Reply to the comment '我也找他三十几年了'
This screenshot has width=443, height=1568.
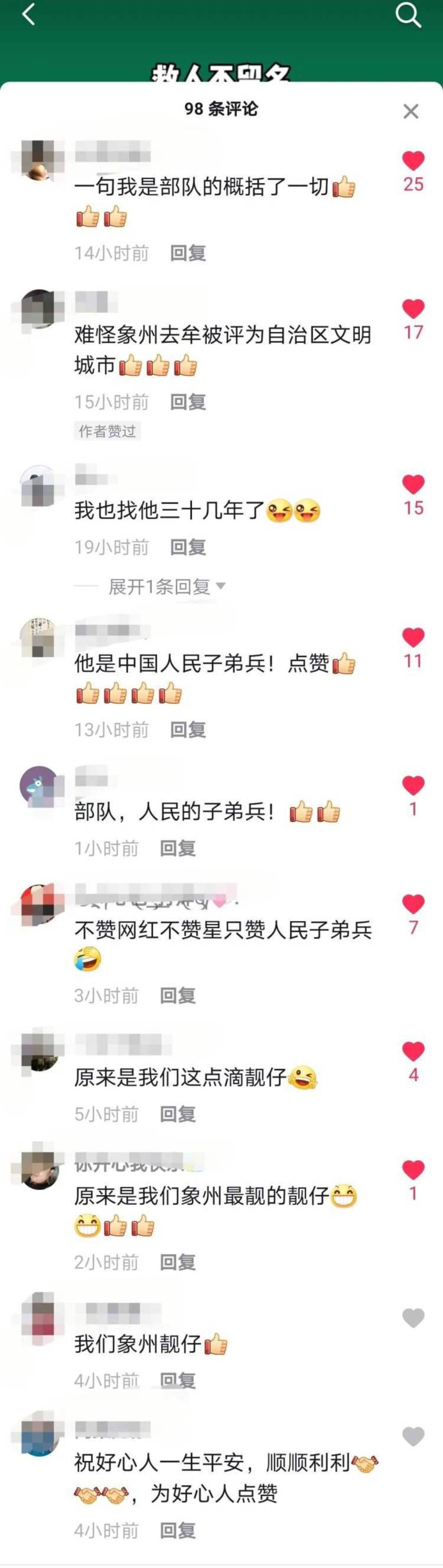pyautogui.click(x=187, y=547)
